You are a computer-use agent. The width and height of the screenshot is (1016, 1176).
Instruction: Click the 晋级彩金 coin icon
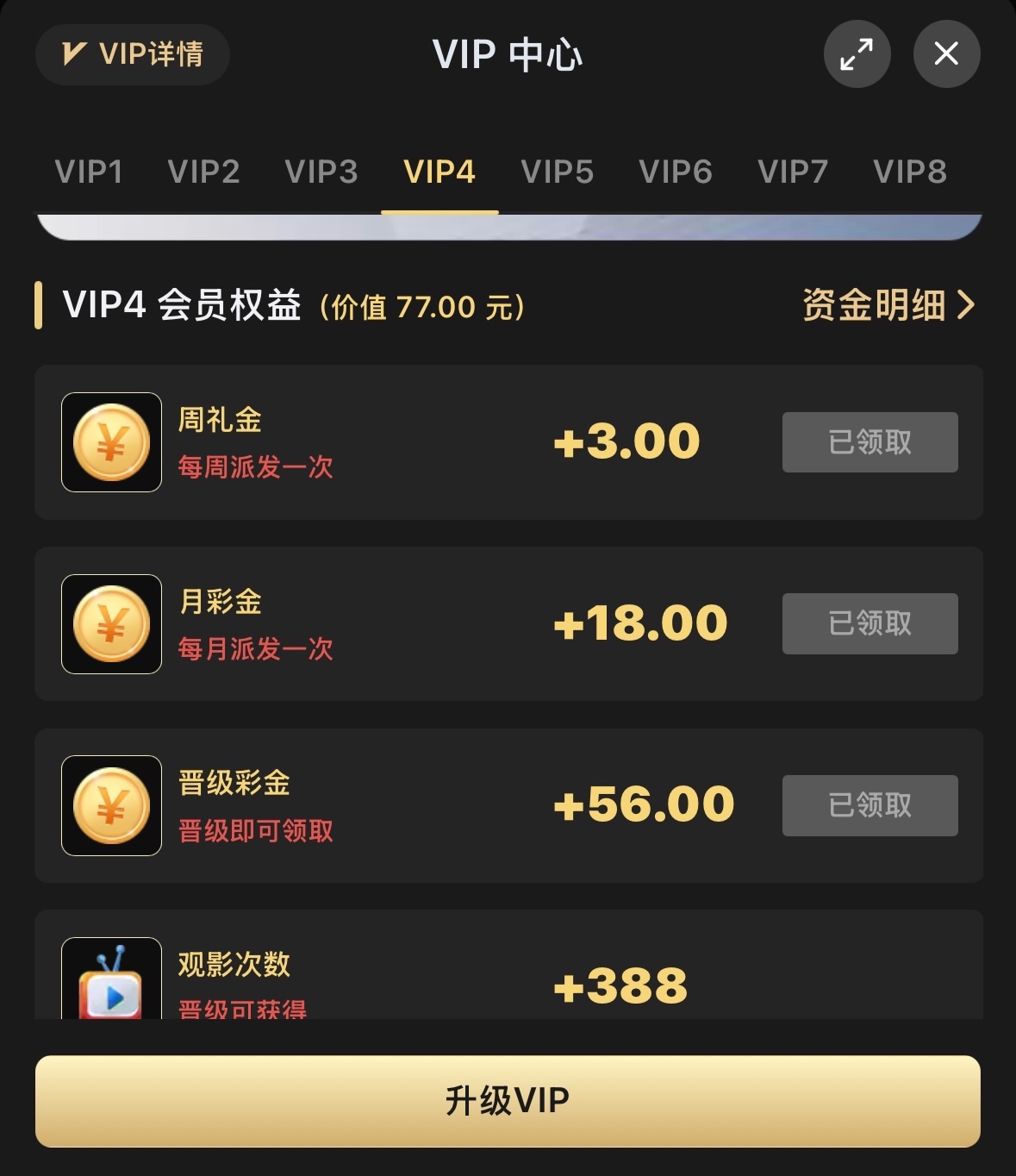pyautogui.click(x=110, y=805)
